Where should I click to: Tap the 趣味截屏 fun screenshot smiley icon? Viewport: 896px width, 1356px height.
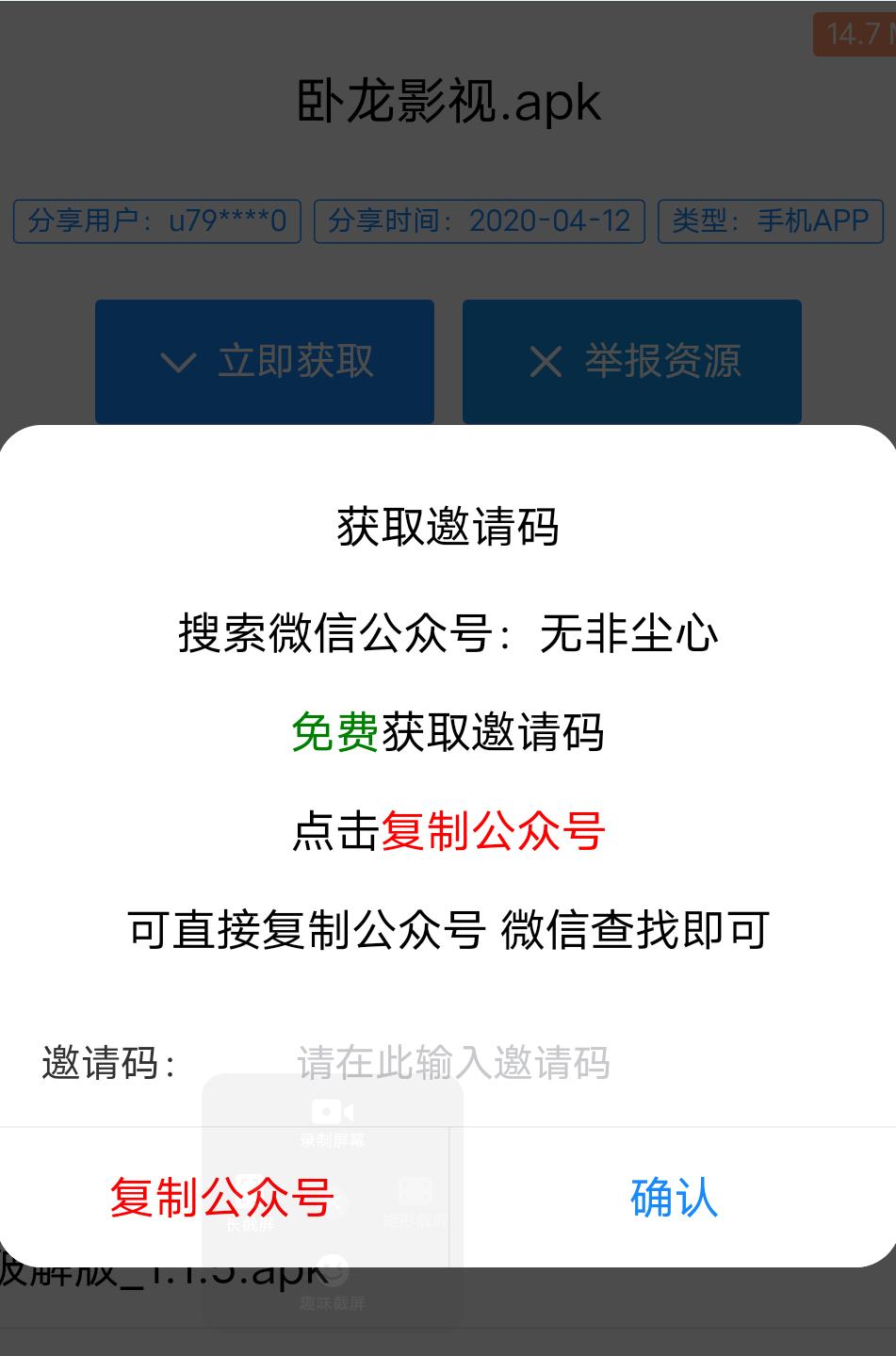pyautogui.click(x=331, y=1271)
